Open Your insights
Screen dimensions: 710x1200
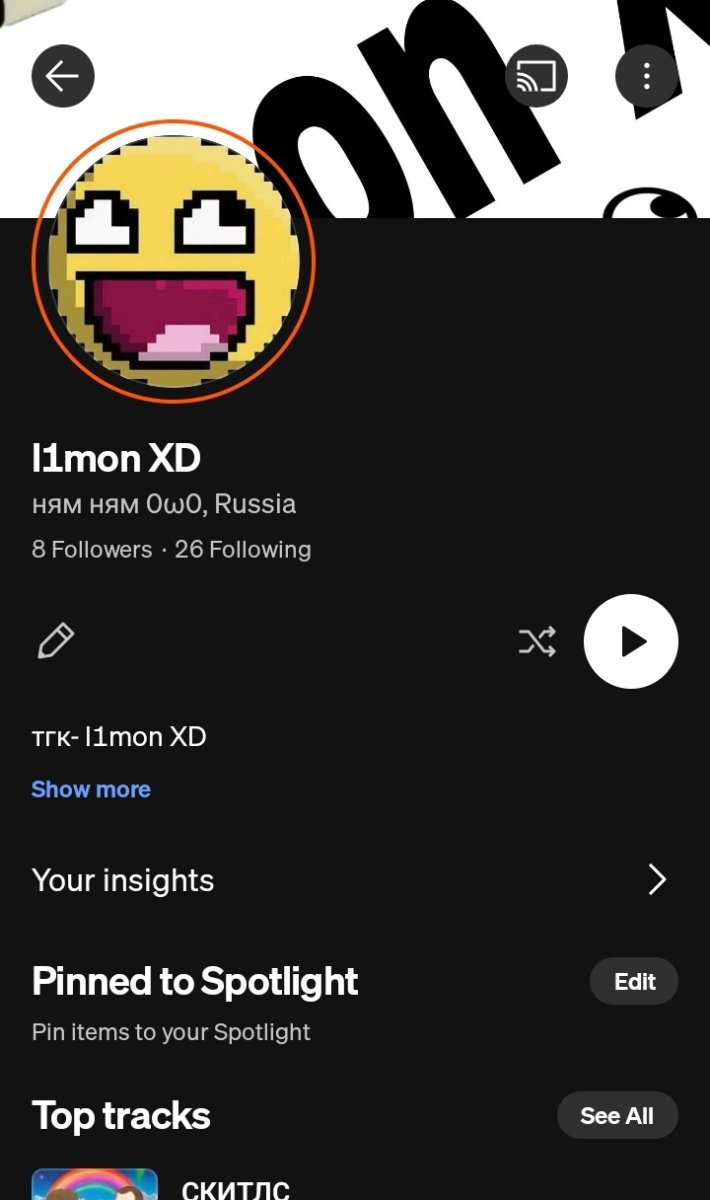coord(355,880)
